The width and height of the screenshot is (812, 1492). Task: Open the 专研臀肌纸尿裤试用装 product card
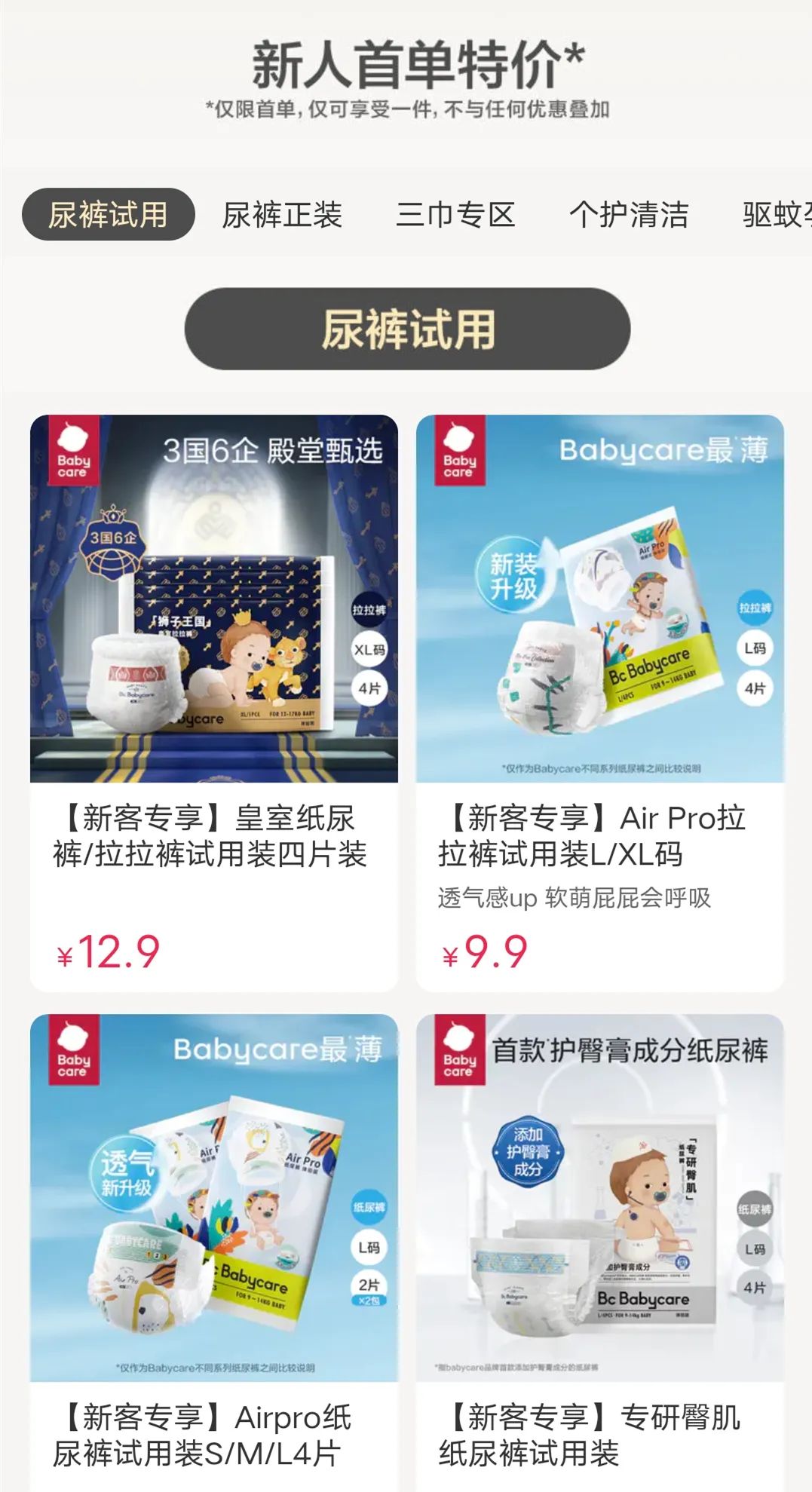pos(599,1252)
